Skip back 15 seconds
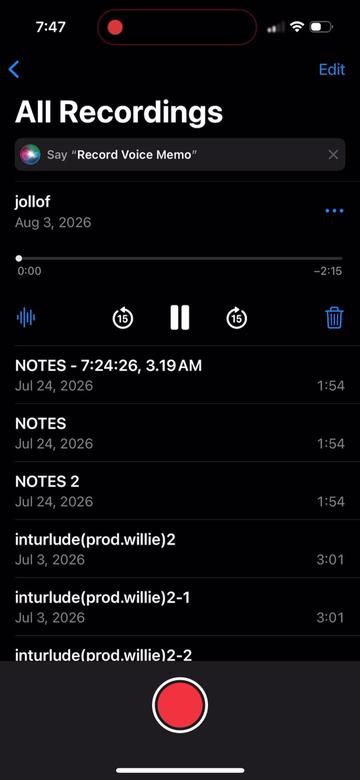 pyautogui.click(x=122, y=317)
